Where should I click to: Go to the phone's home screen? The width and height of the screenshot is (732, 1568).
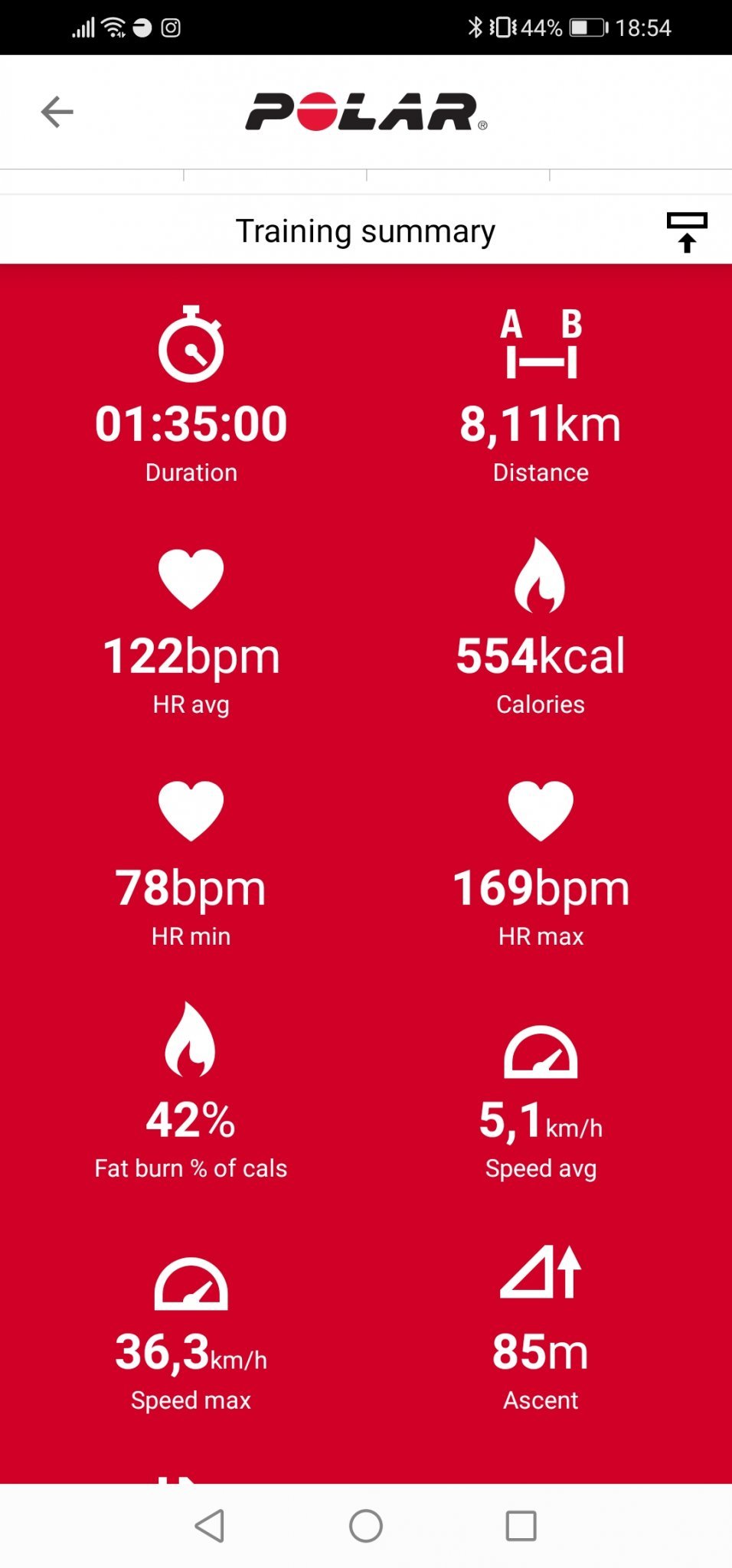(366, 1525)
